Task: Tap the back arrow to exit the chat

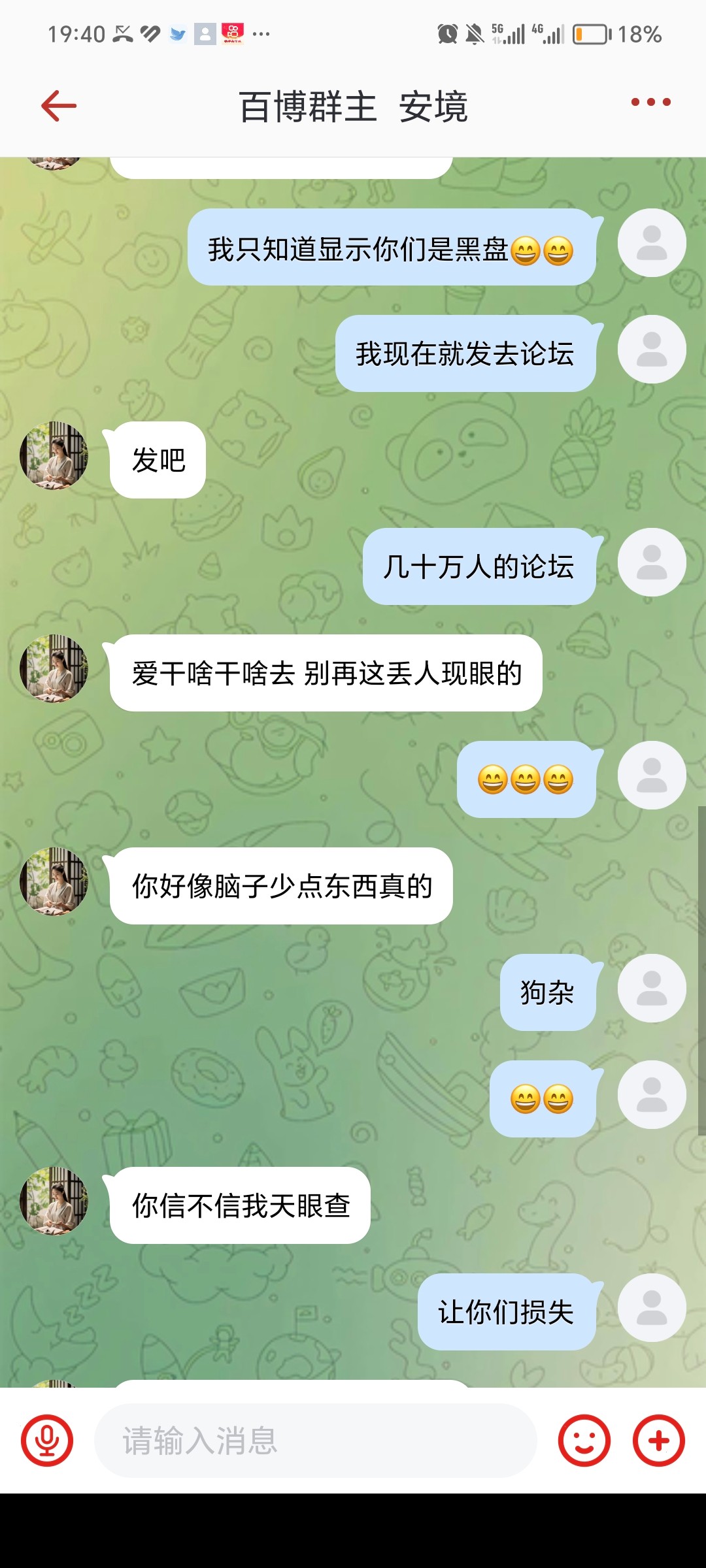Action: click(58, 105)
